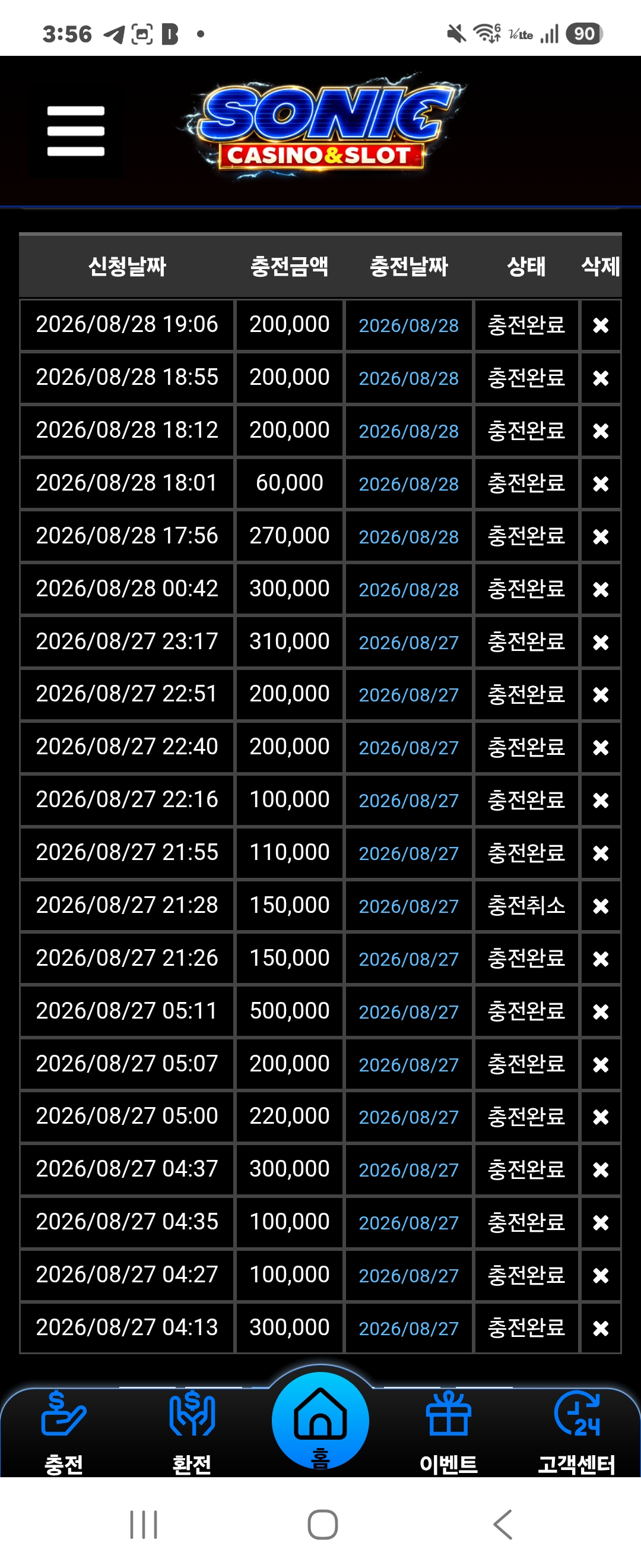Go to the 홈 home button
Image resolution: width=641 pixels, height=1568 pixels.
(x=320, y=1421)
